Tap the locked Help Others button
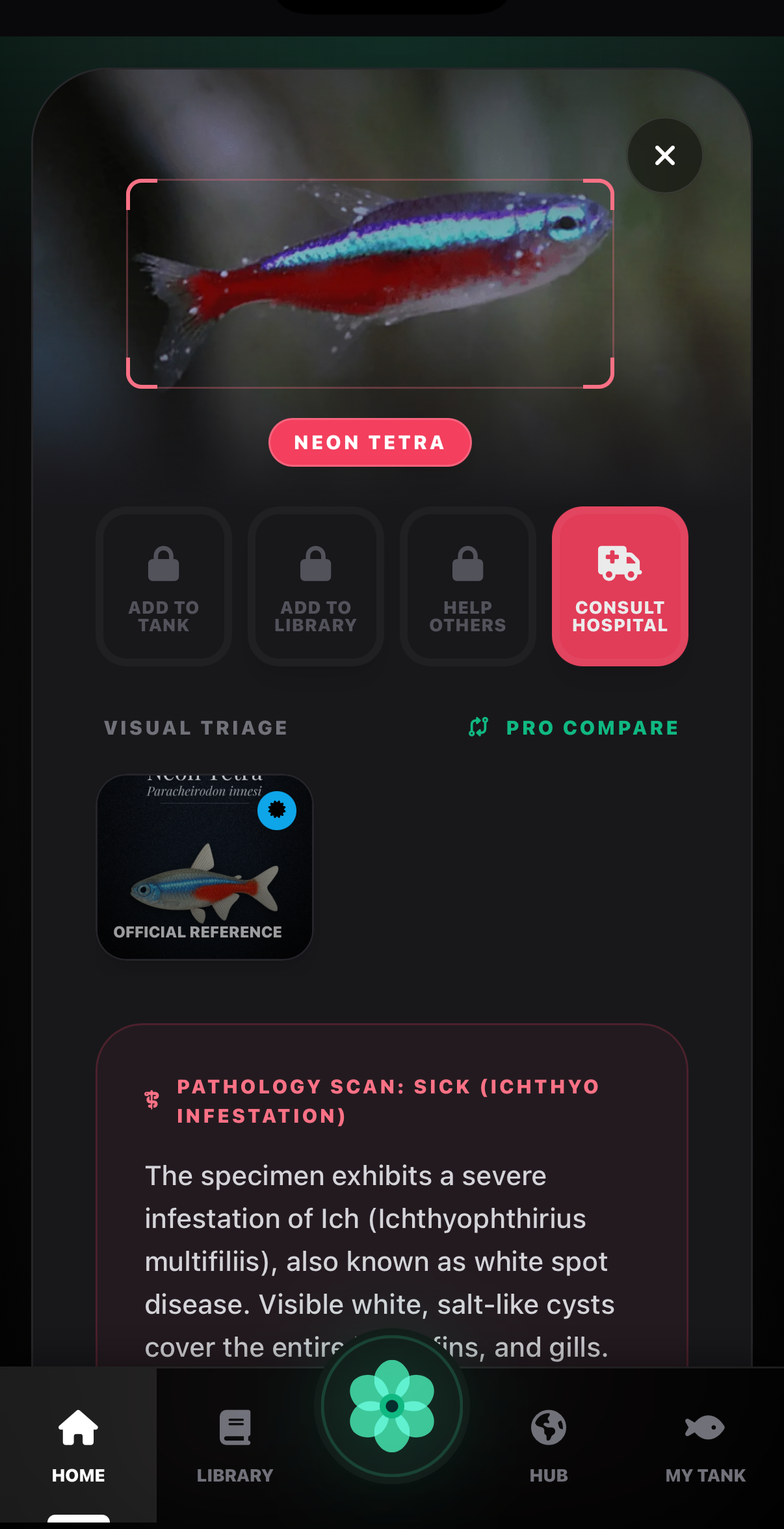Image resolution: width=784 pixels, height=1529 pixels. pos(468,586)
